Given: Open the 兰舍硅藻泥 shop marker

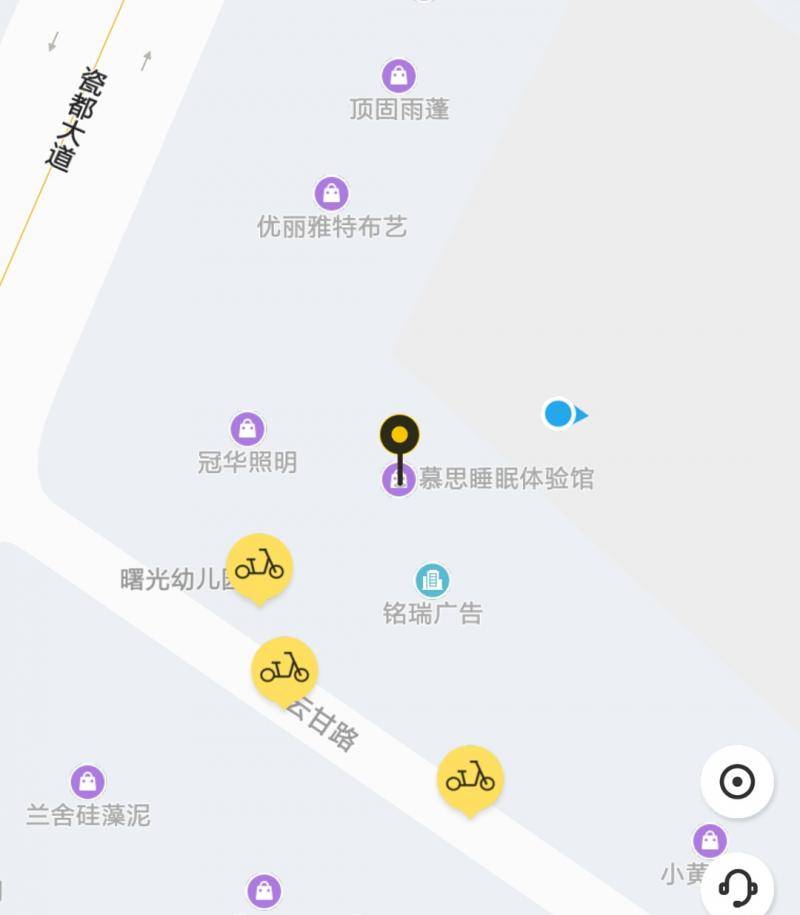Looking at the screenshot, I should [88, 782].
